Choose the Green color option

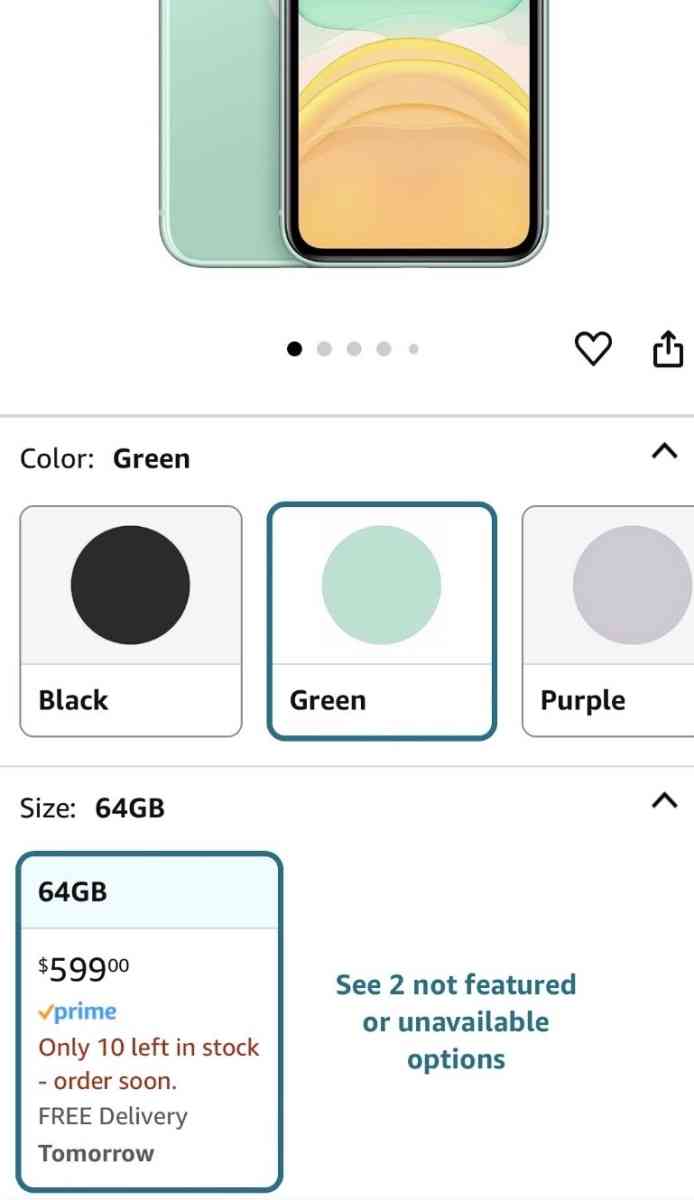(381, 620)
